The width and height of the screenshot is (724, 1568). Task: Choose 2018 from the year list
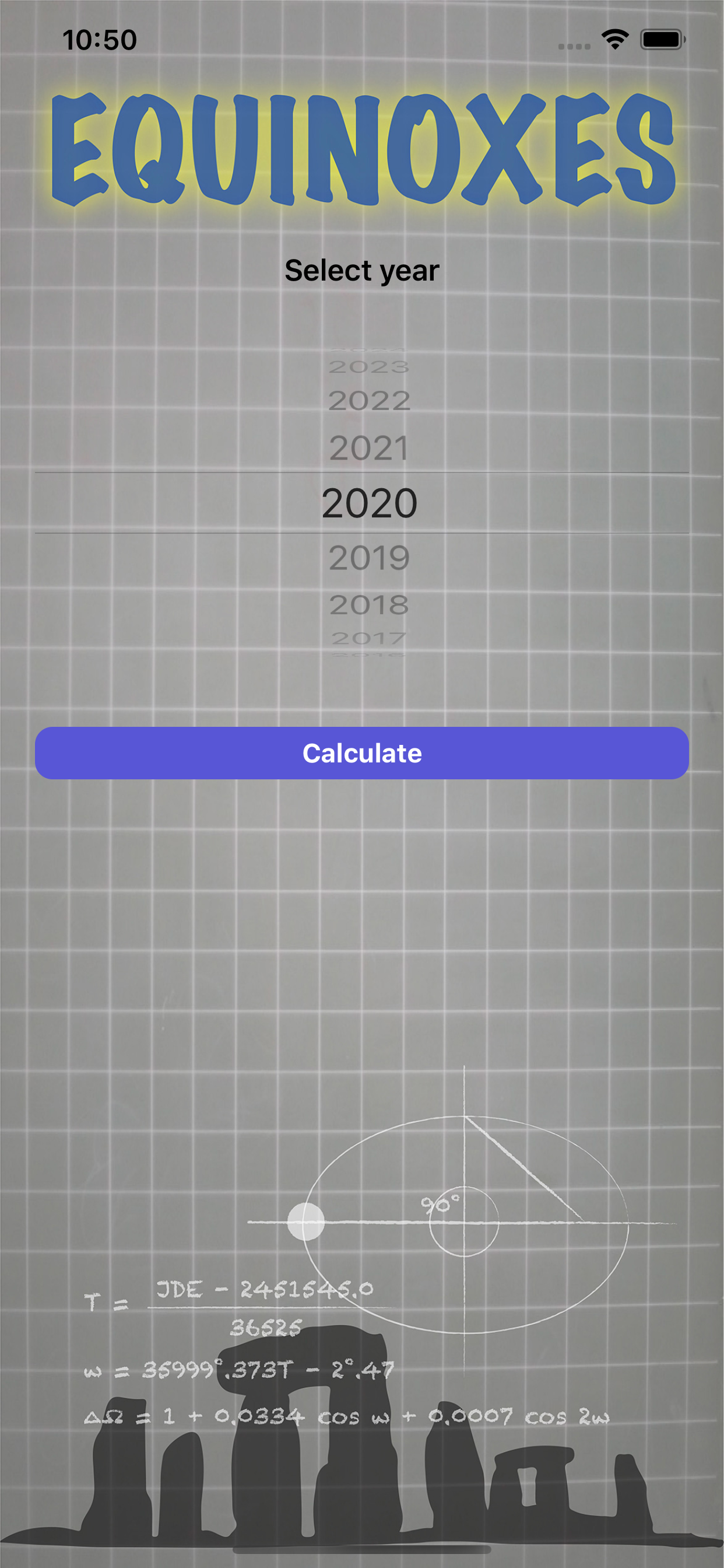(x=370, y=604)
